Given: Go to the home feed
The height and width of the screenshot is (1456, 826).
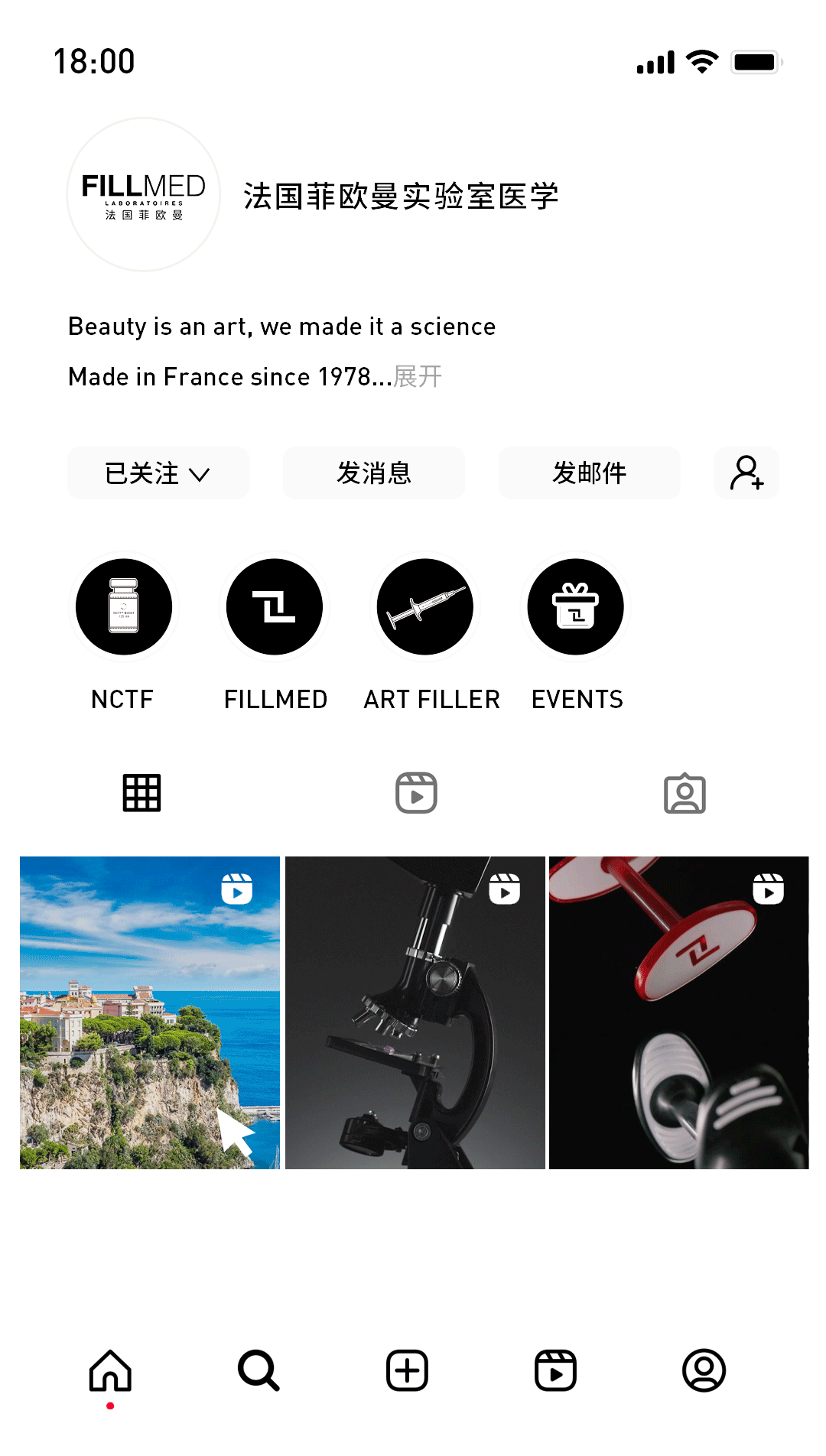Looking at the screenshot, I should click(111, 1370).
